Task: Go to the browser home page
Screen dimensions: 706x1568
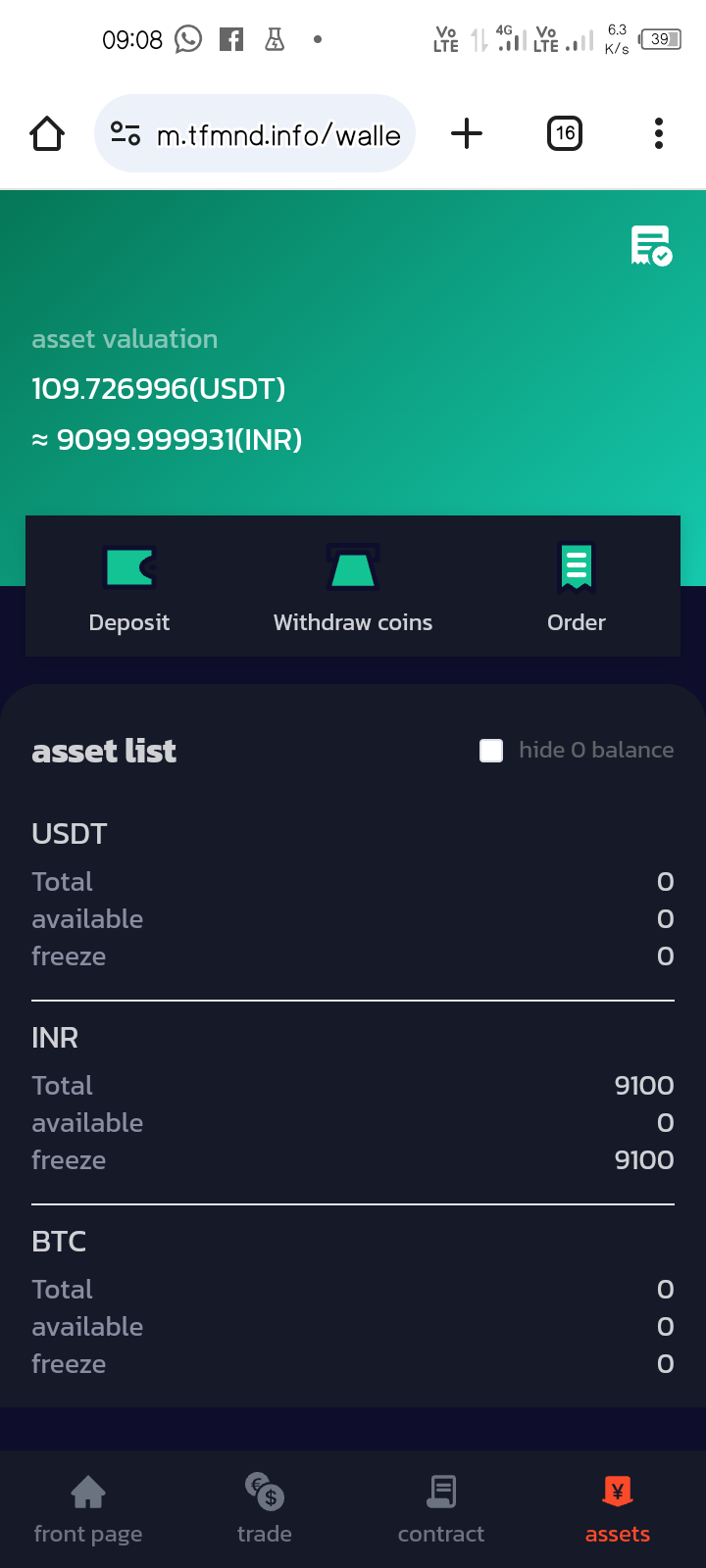Action: coord(47,133)
